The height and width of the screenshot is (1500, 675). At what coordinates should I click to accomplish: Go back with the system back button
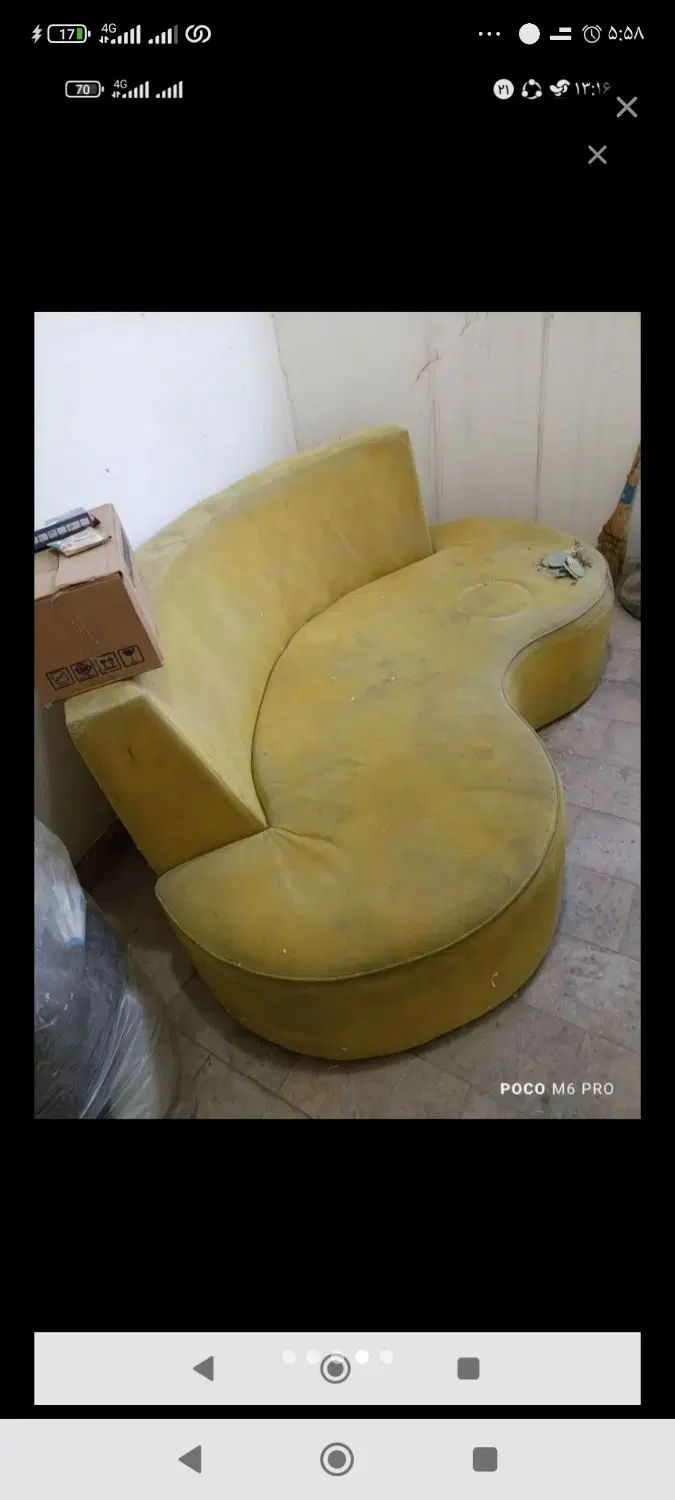190,1459
